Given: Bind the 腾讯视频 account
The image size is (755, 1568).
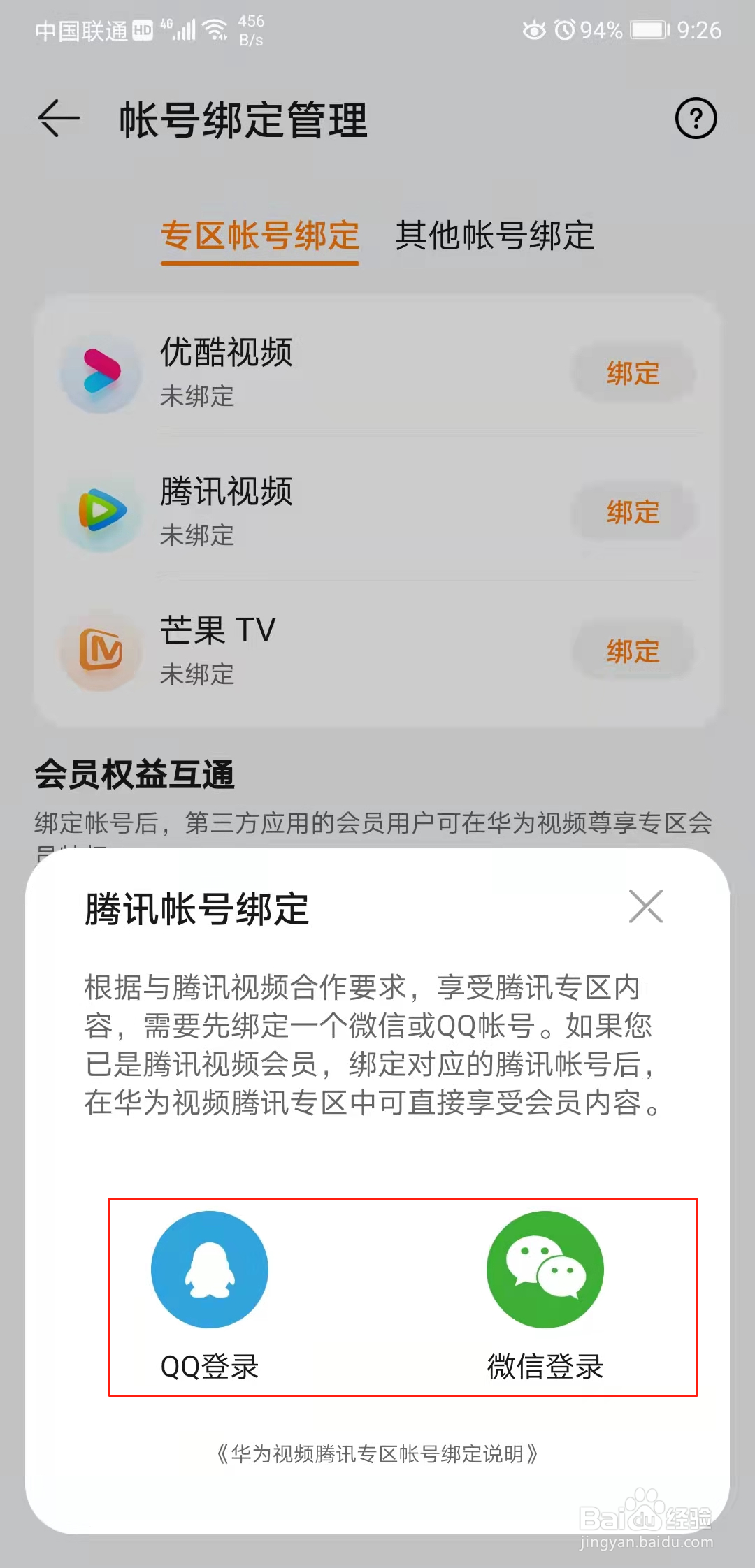Looking at the screenshot, I should tap(633, 512).
